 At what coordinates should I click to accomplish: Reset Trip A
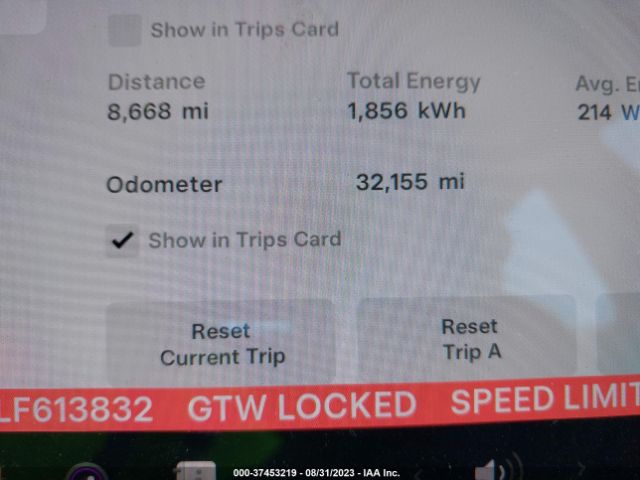470,340
